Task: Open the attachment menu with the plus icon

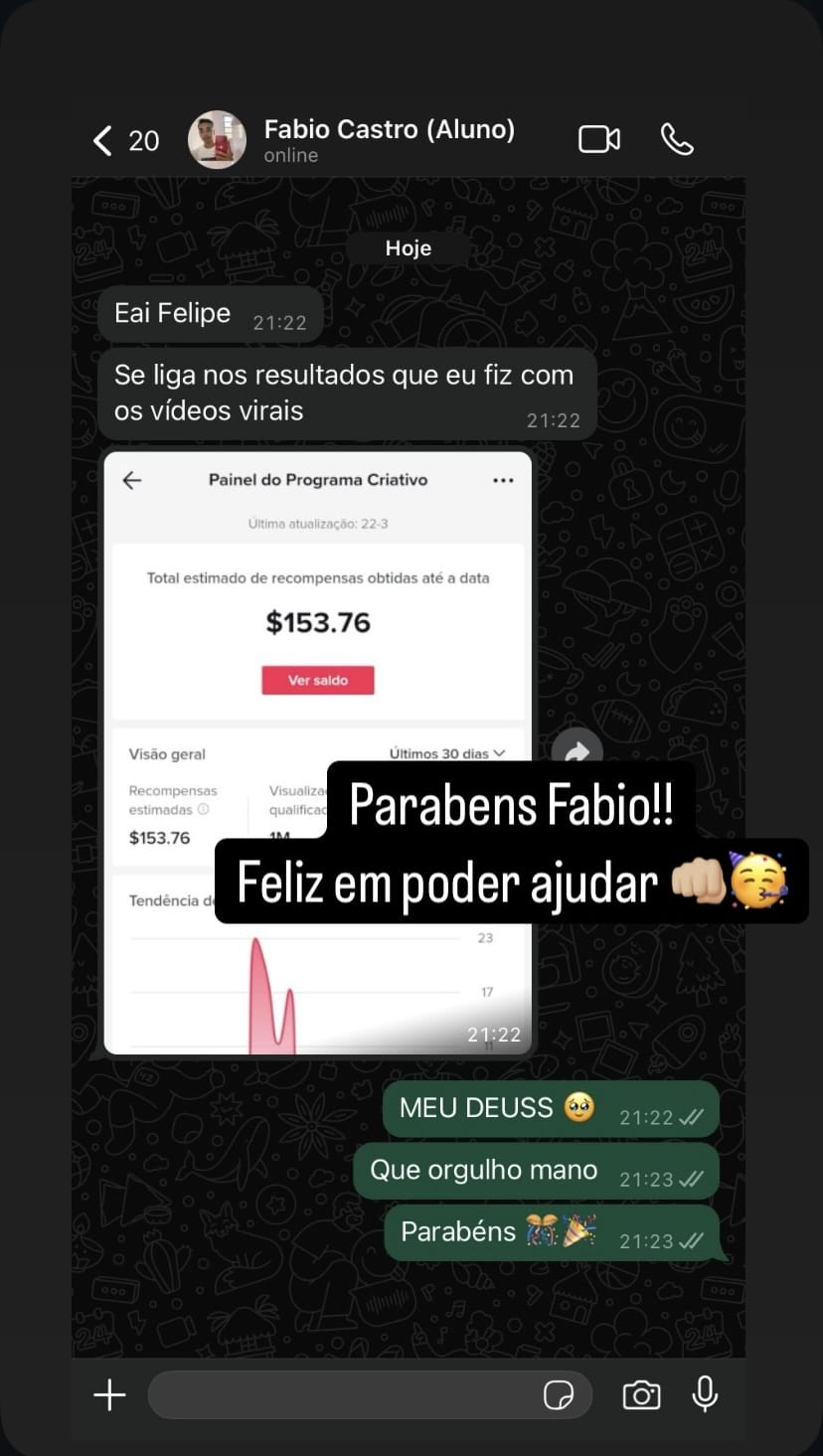Action: [109, 1395]
